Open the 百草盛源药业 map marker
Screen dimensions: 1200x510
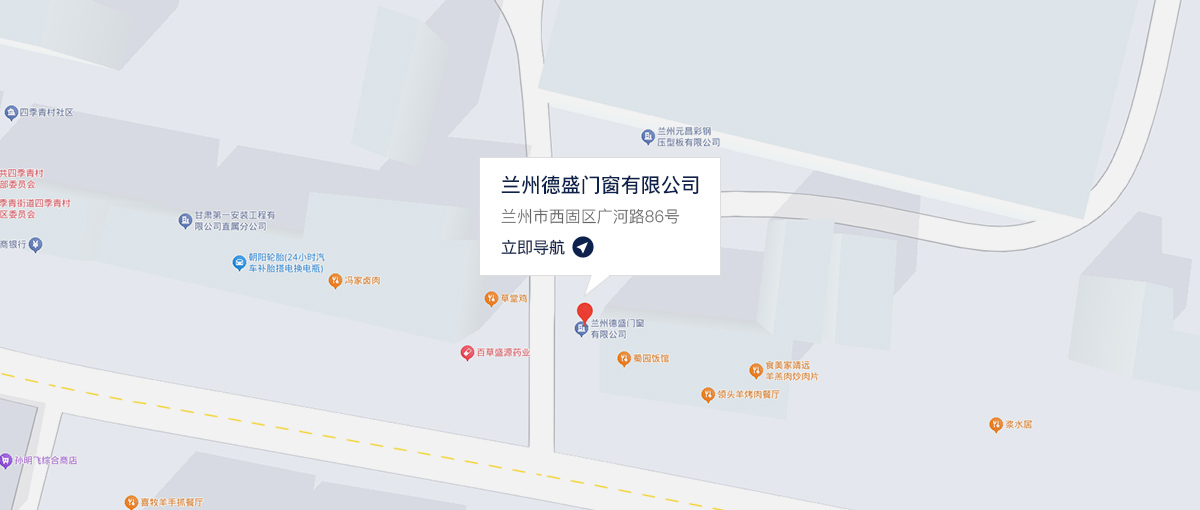click(x=467, y=353)
